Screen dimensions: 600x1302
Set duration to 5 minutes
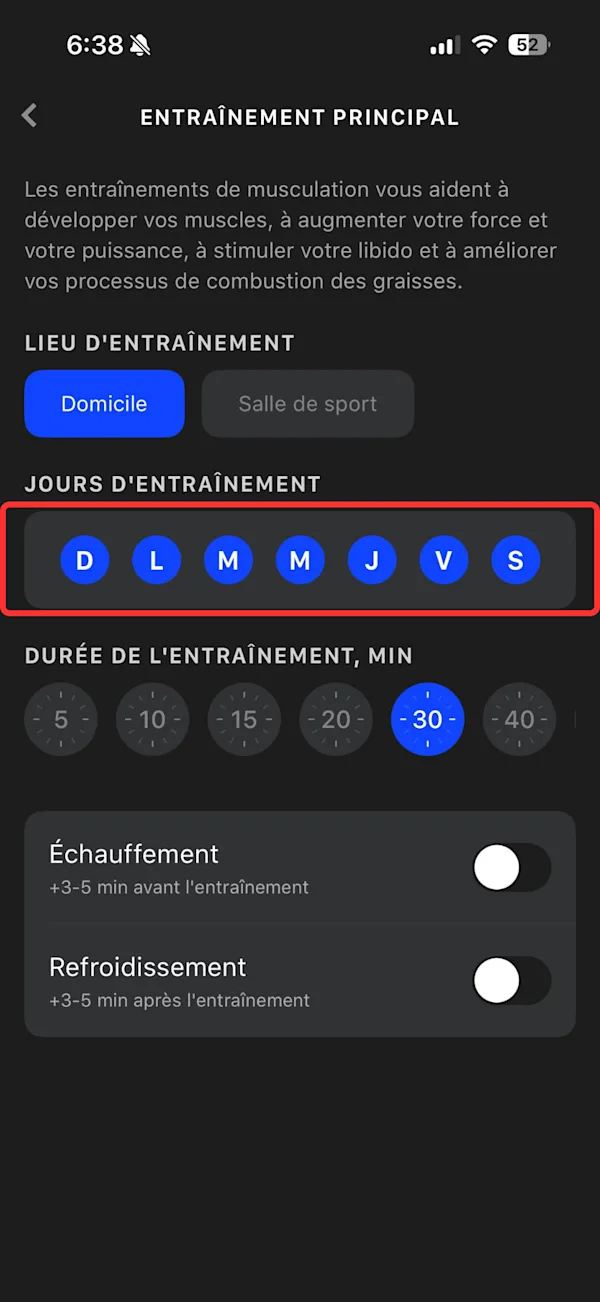tap(61, 719)
